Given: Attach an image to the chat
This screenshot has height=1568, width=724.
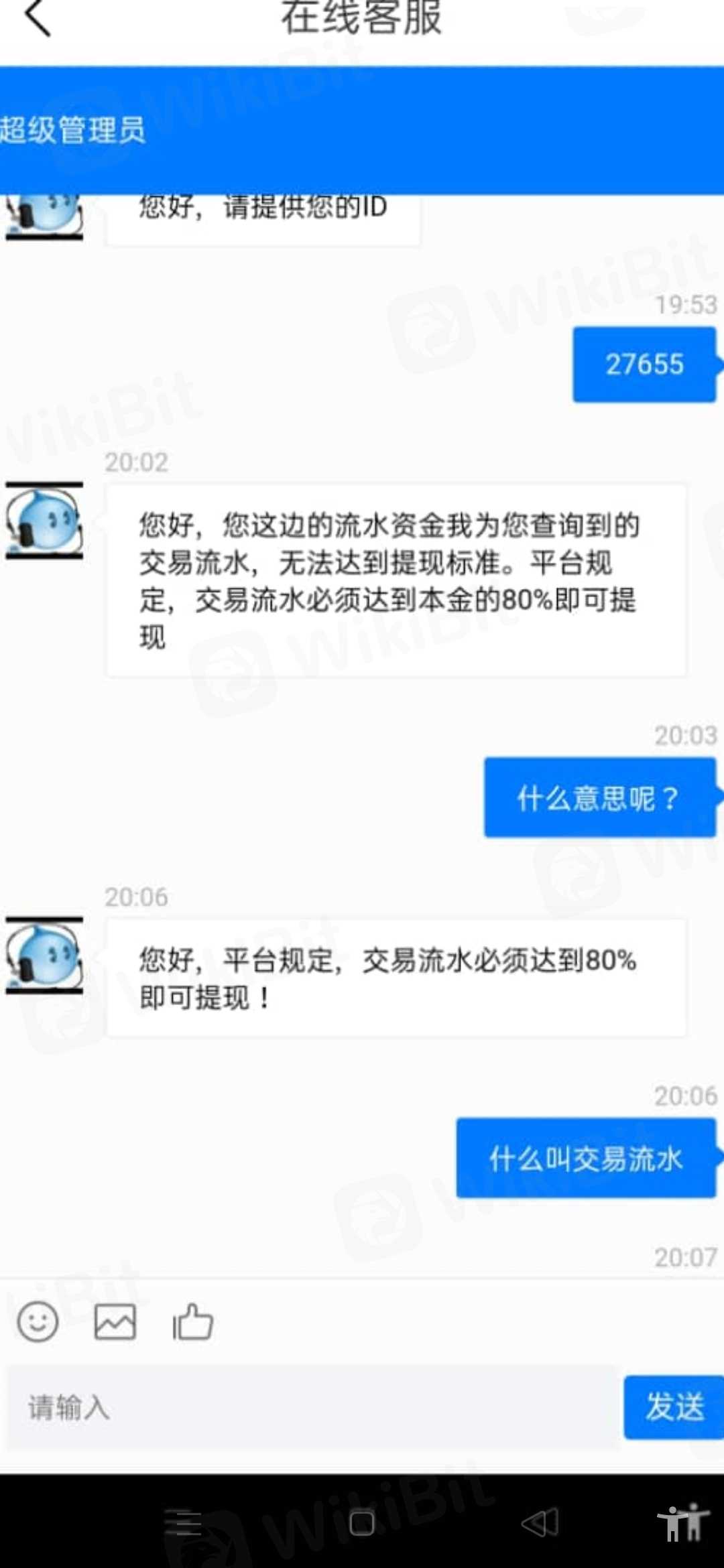Looking at the screenshot, I should pos(115,1322).
